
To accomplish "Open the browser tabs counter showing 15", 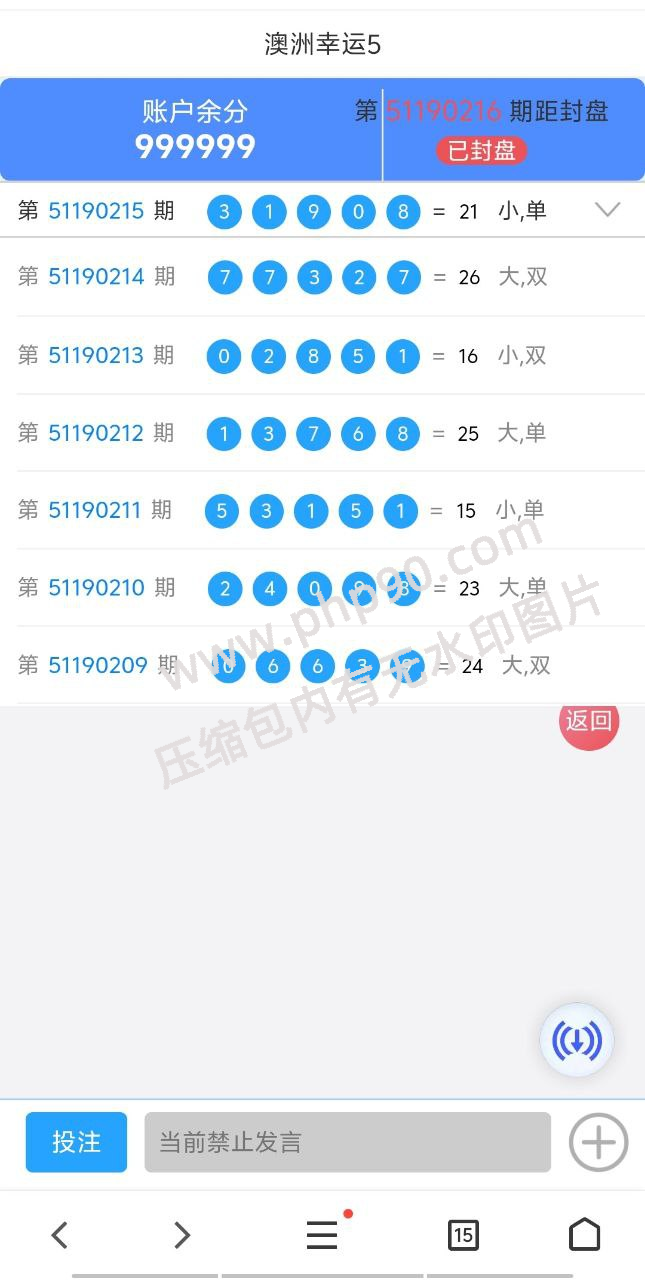I will point(462,1235).
